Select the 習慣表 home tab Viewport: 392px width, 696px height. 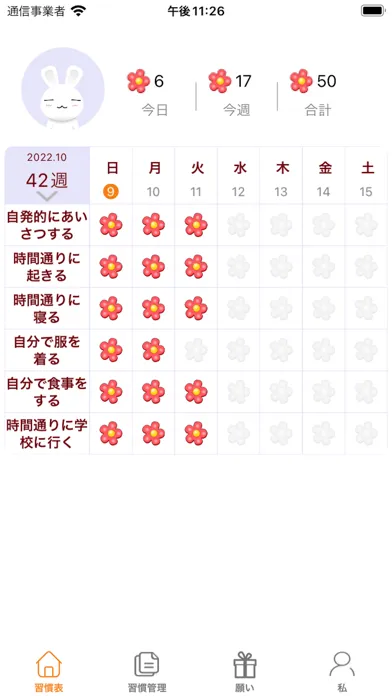tap(49, 672)
